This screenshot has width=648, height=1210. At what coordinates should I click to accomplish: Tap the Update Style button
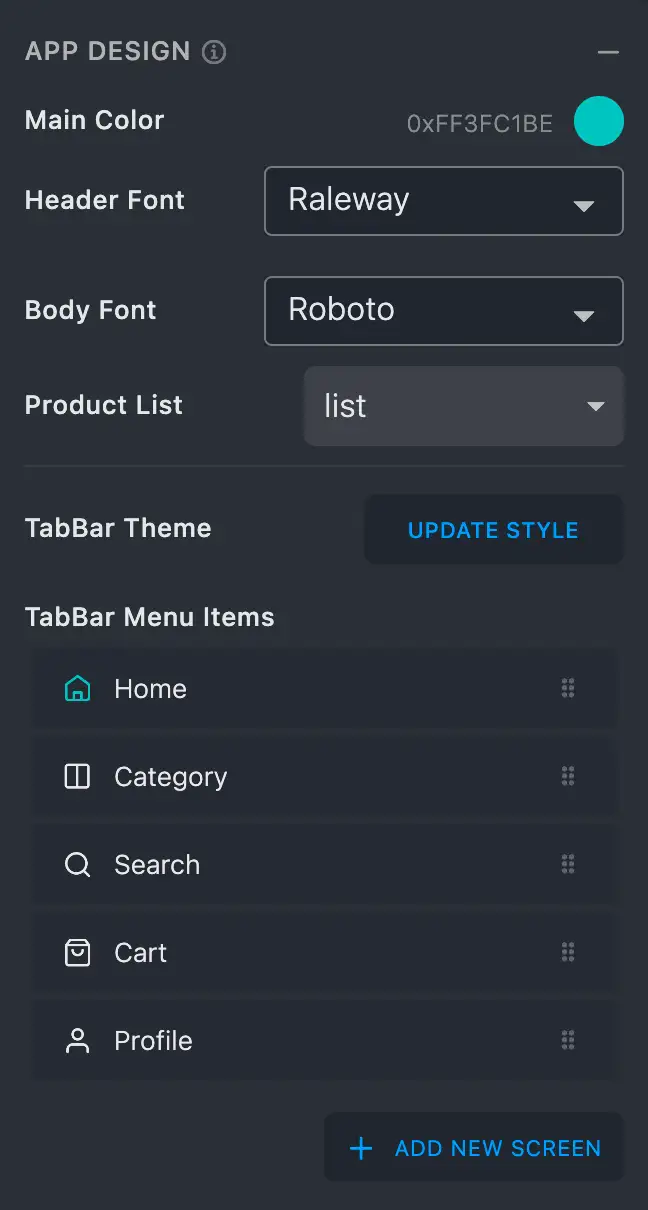point(493,530)
